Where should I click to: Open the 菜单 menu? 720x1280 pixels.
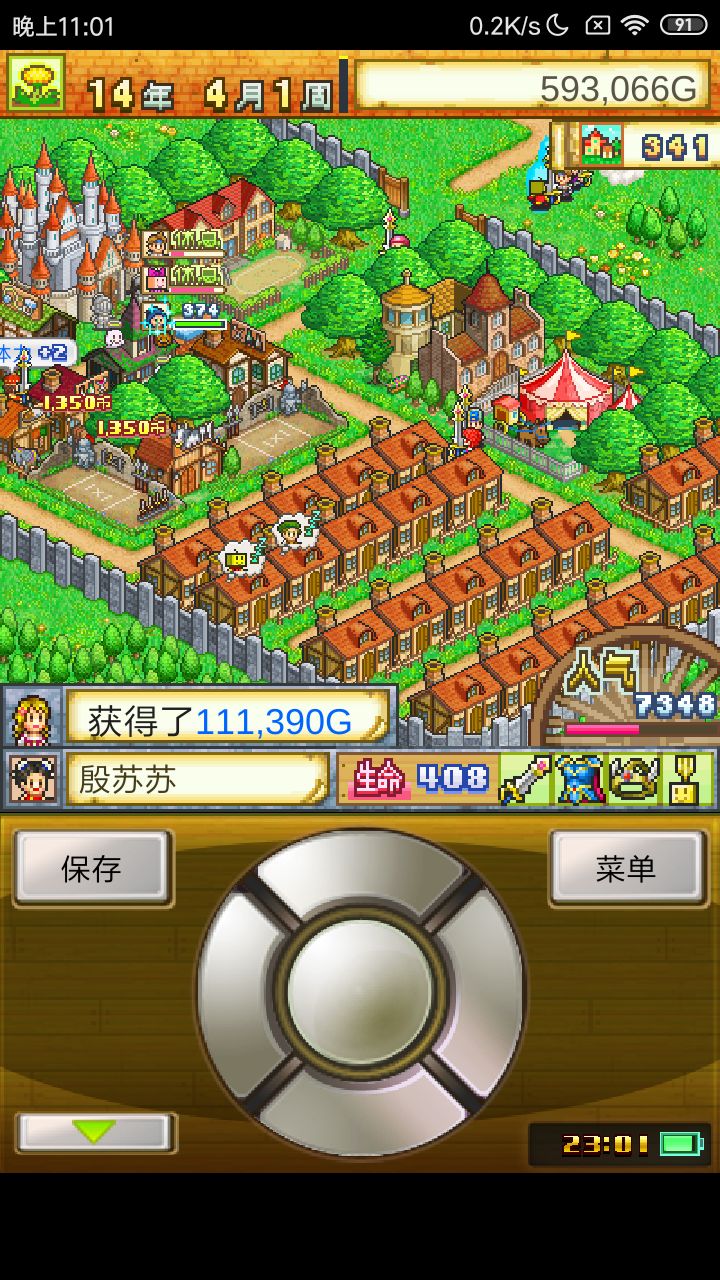[x=625, y=870]
